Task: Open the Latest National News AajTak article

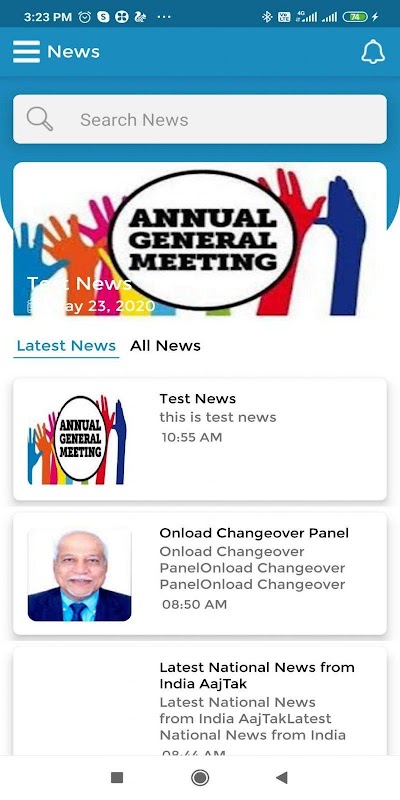Action: [200, 701]
